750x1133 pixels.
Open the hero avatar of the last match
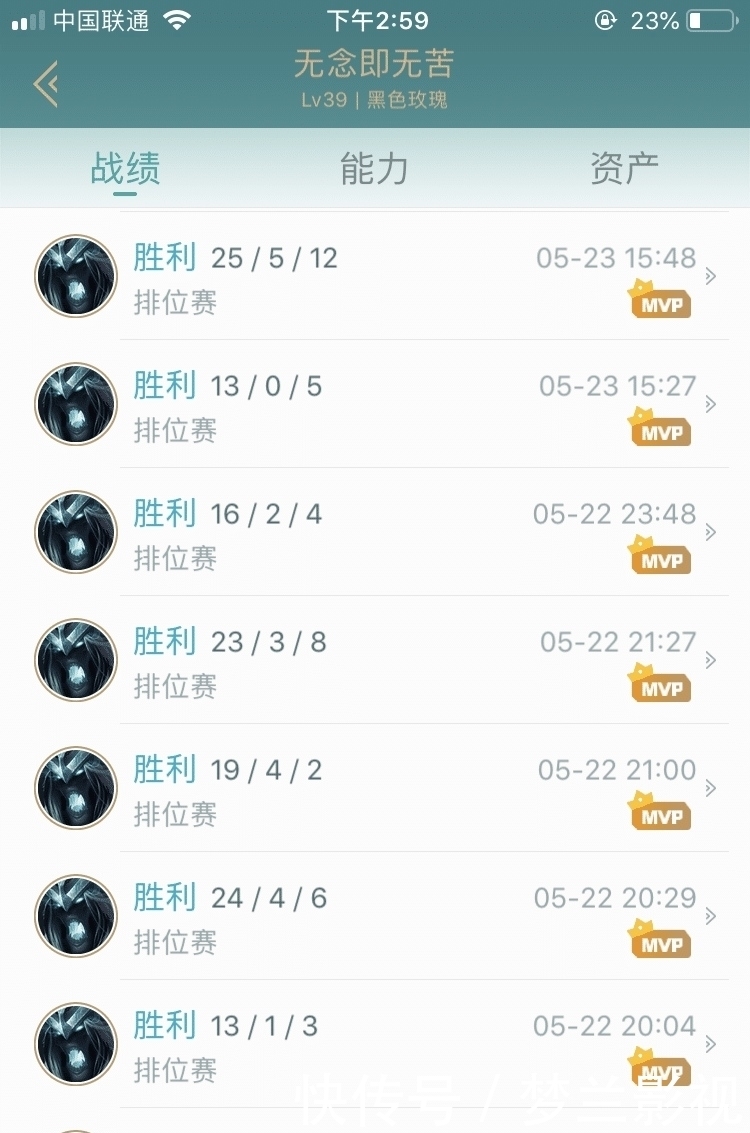tap(76, 1043)
